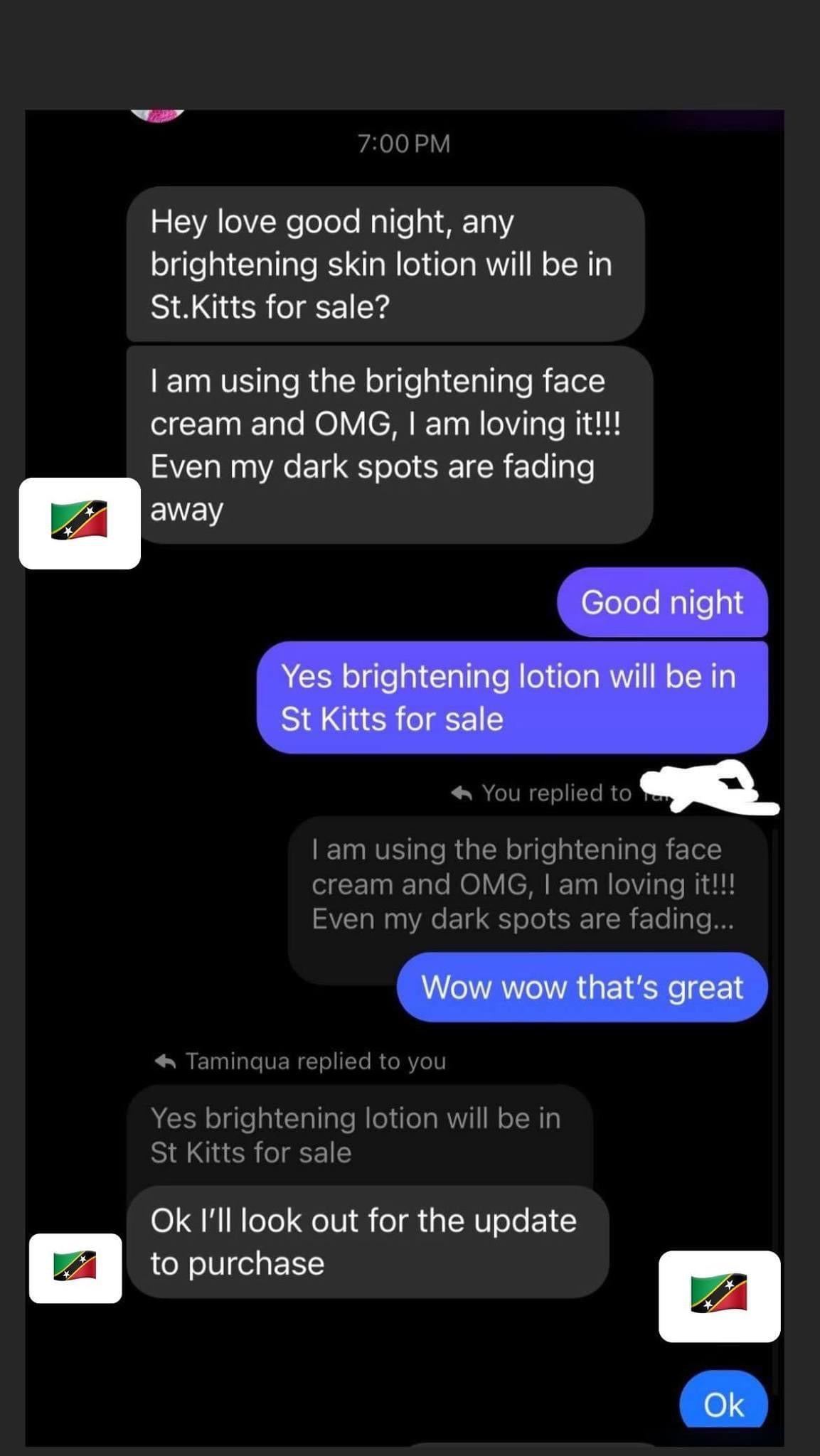This screenshot has height=1456, width=820.
Task: Click the 'Wow wow that's great' message
Action: pos(582,987)
